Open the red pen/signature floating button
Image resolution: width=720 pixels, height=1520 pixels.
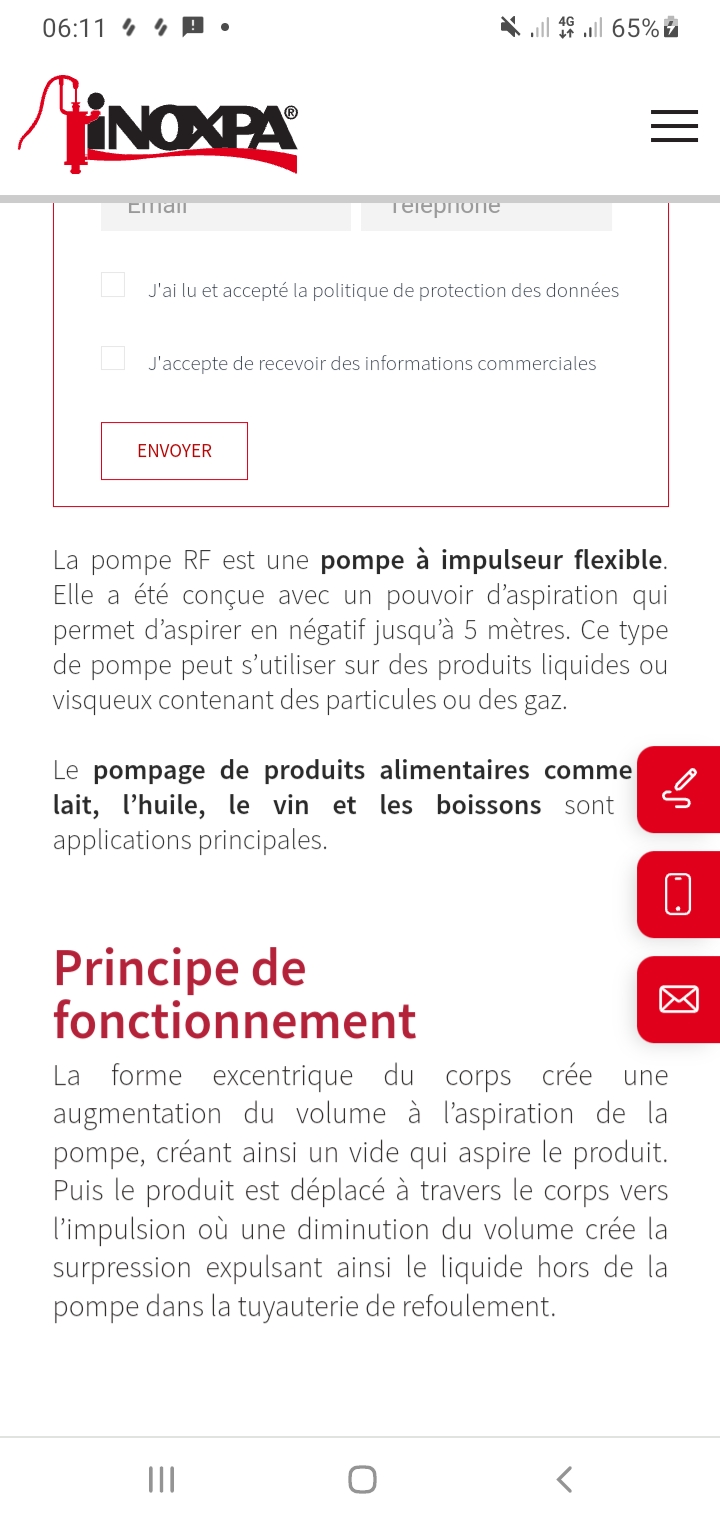pyautogui.click(x=679, y=789)
